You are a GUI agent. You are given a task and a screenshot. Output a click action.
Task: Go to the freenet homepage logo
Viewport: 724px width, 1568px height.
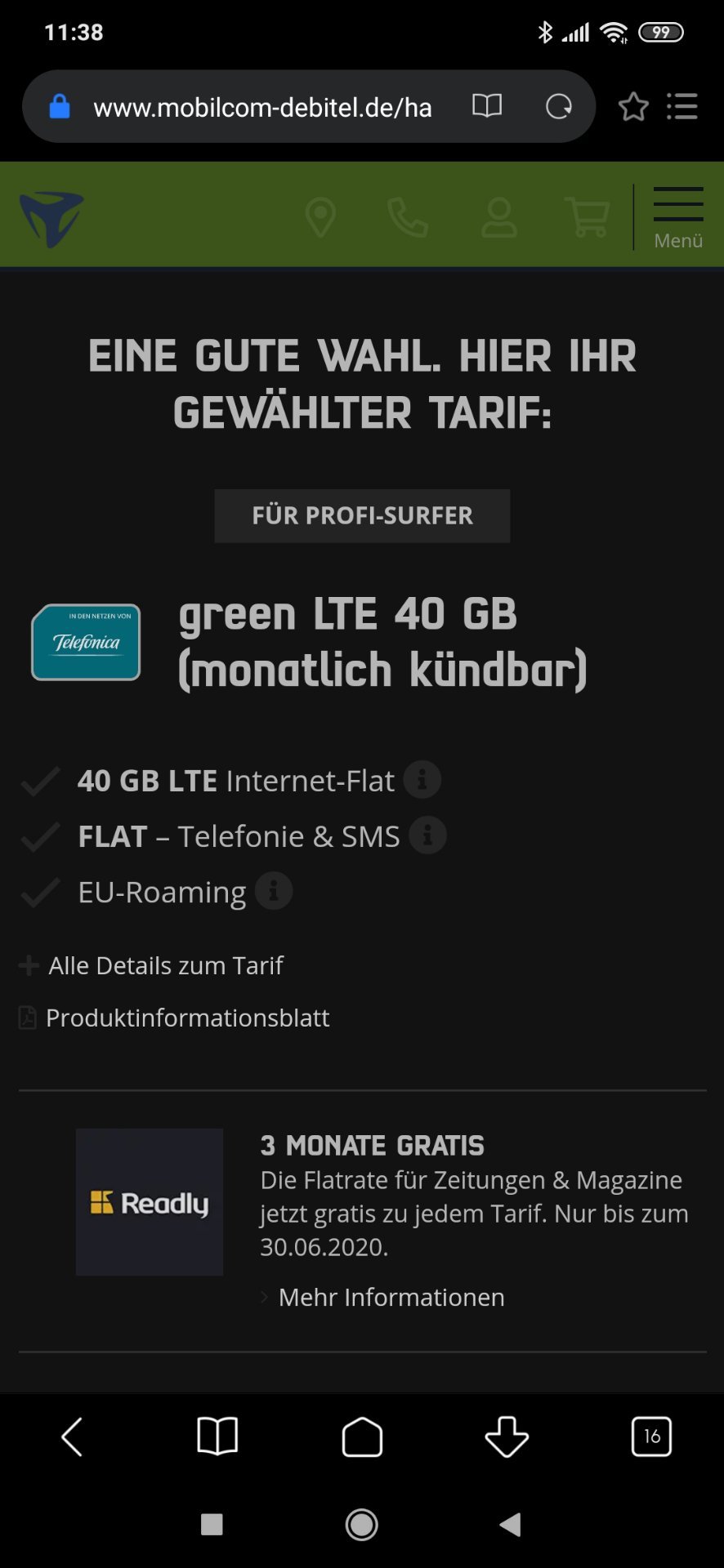tap(51, 218)
